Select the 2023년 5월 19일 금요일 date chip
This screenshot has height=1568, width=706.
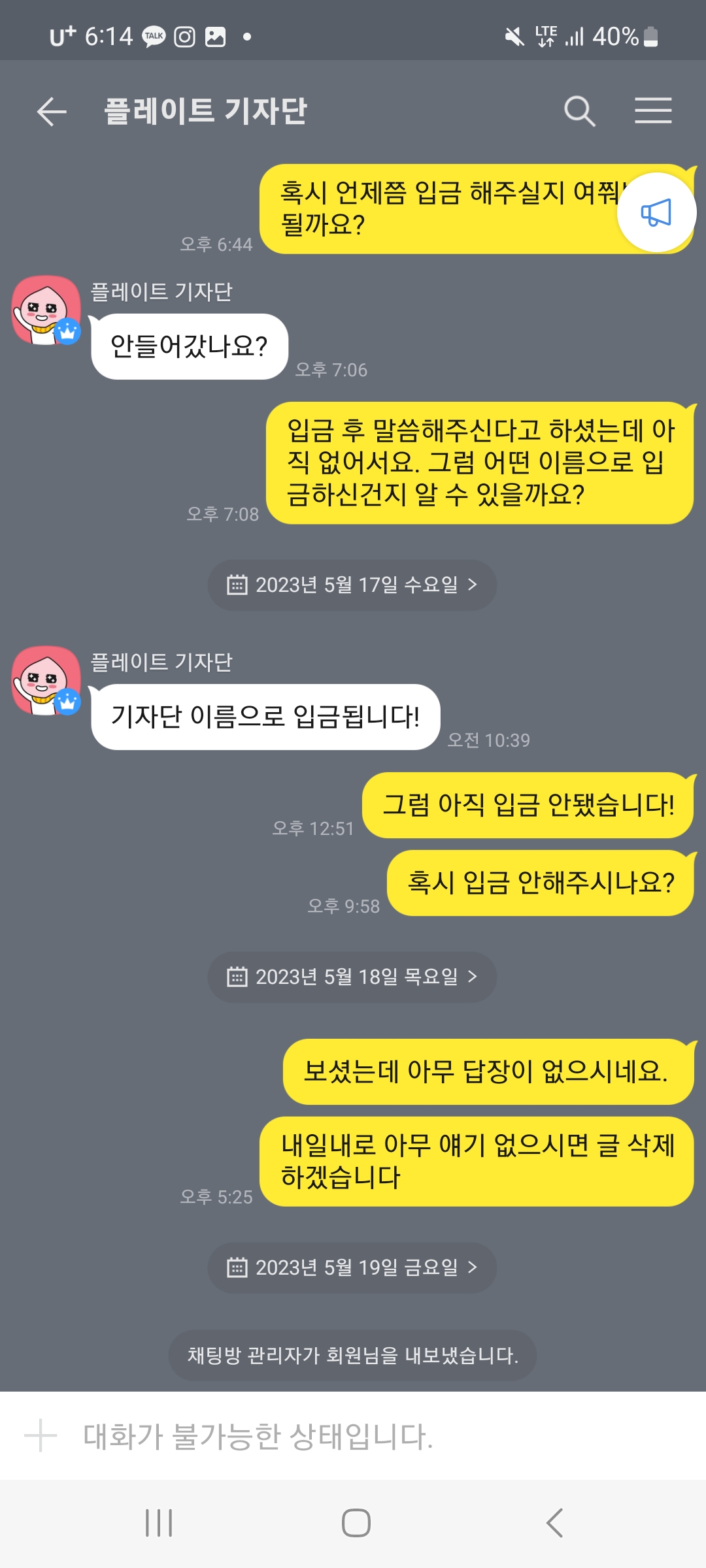[352, 1267]
